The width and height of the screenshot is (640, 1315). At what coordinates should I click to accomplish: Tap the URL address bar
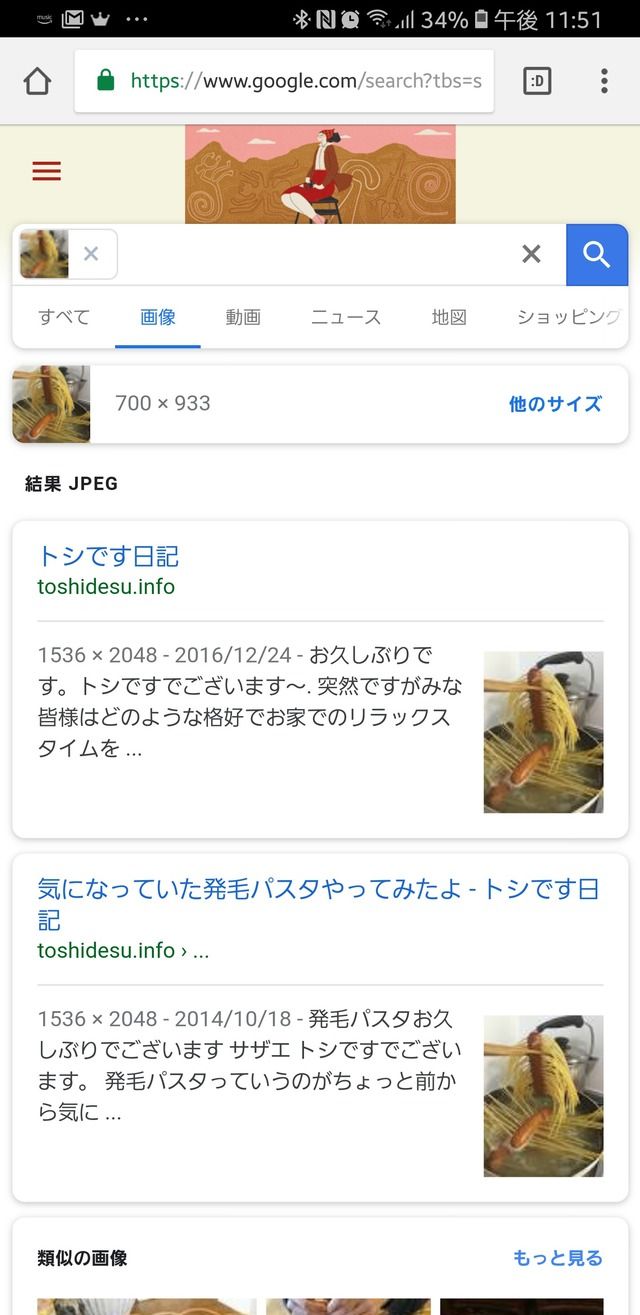(284, 81)
